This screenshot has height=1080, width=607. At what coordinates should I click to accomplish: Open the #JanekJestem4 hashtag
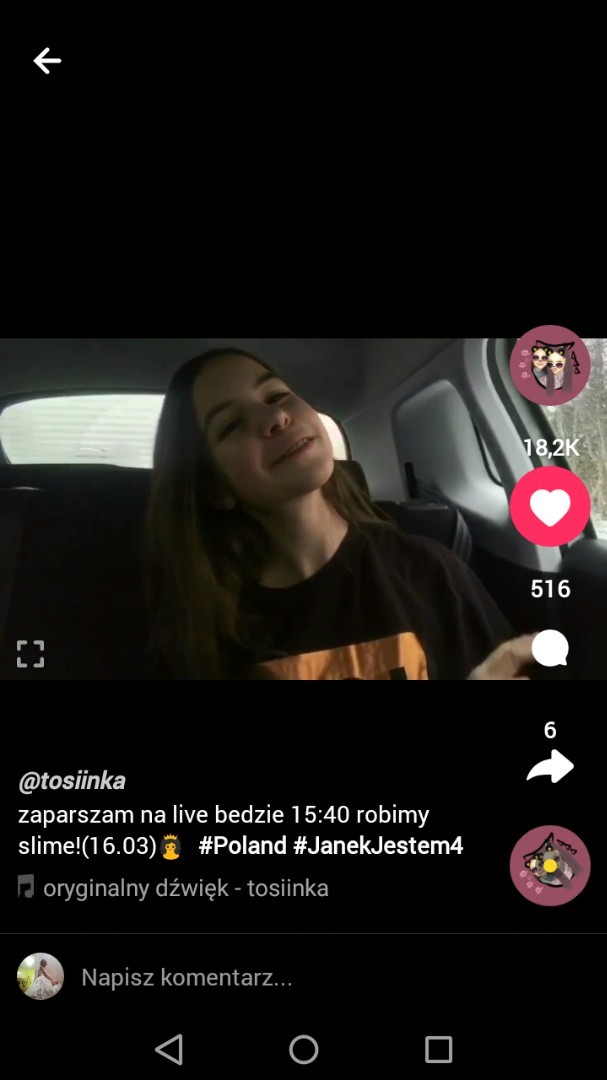click(378, 846)
